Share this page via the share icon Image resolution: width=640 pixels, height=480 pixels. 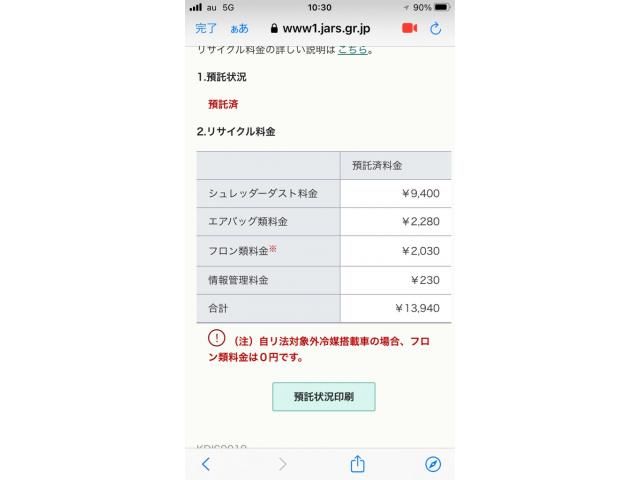tap(355, 463)
